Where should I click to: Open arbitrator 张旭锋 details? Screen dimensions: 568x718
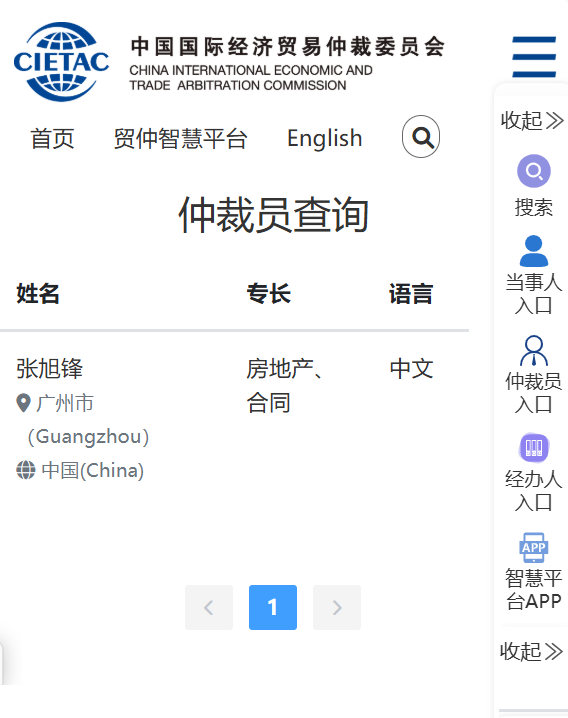point(49,369)
